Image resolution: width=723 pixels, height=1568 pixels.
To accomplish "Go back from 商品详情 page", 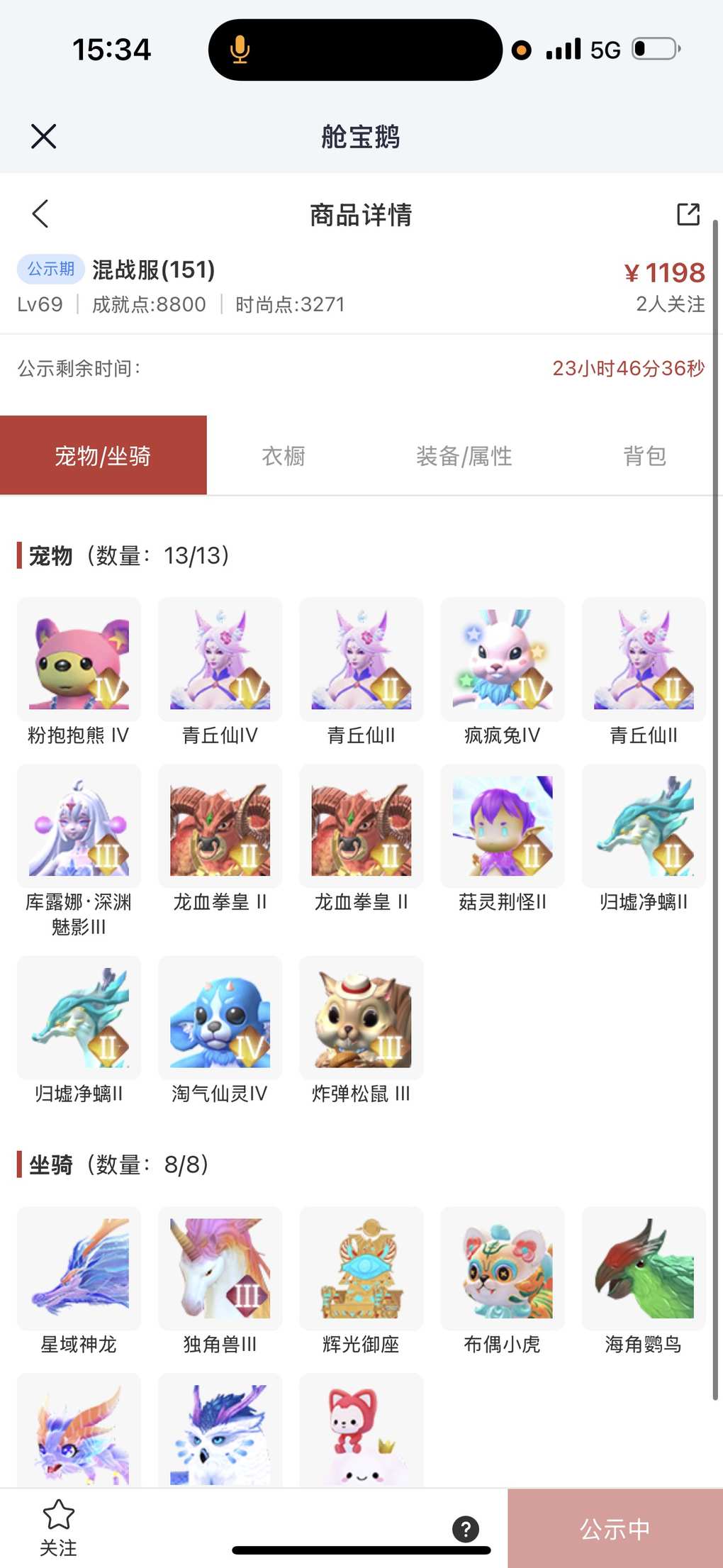I will click(40, 213).
